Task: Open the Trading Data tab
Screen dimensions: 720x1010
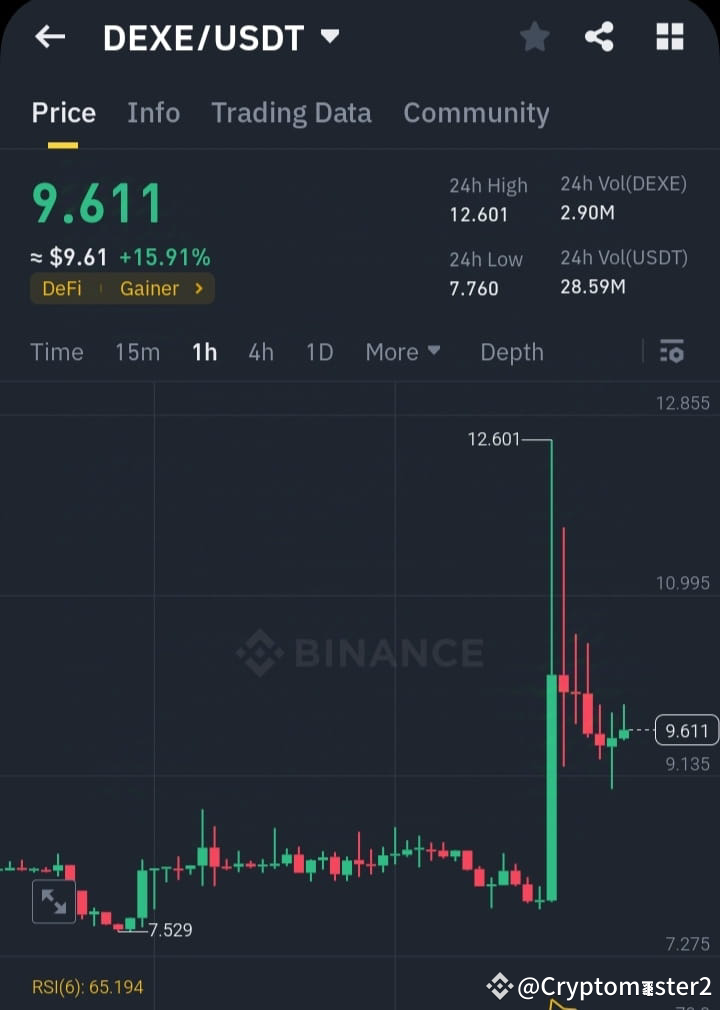Action: click(291, 113)
